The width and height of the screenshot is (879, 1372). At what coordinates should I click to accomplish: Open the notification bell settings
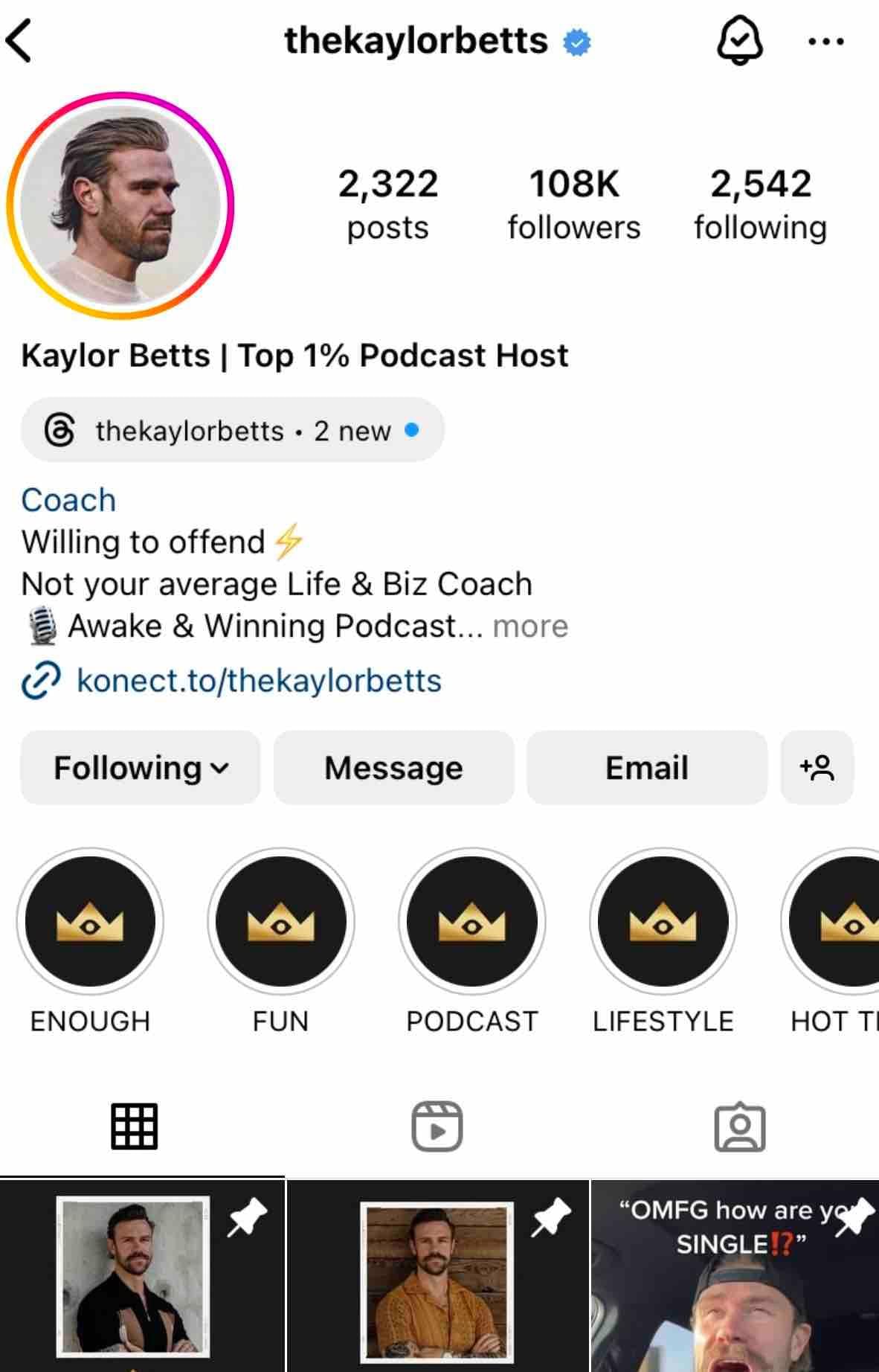739,41
